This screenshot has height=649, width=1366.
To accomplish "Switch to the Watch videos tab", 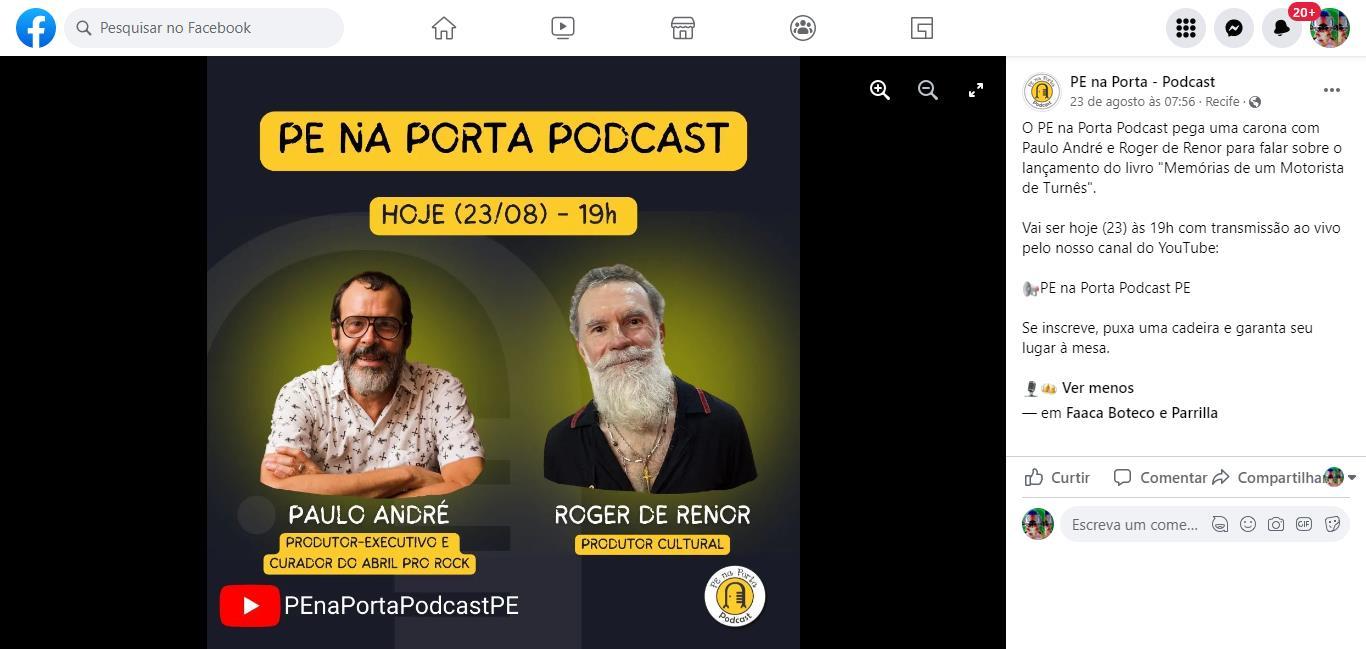I will tap(563, 28).
